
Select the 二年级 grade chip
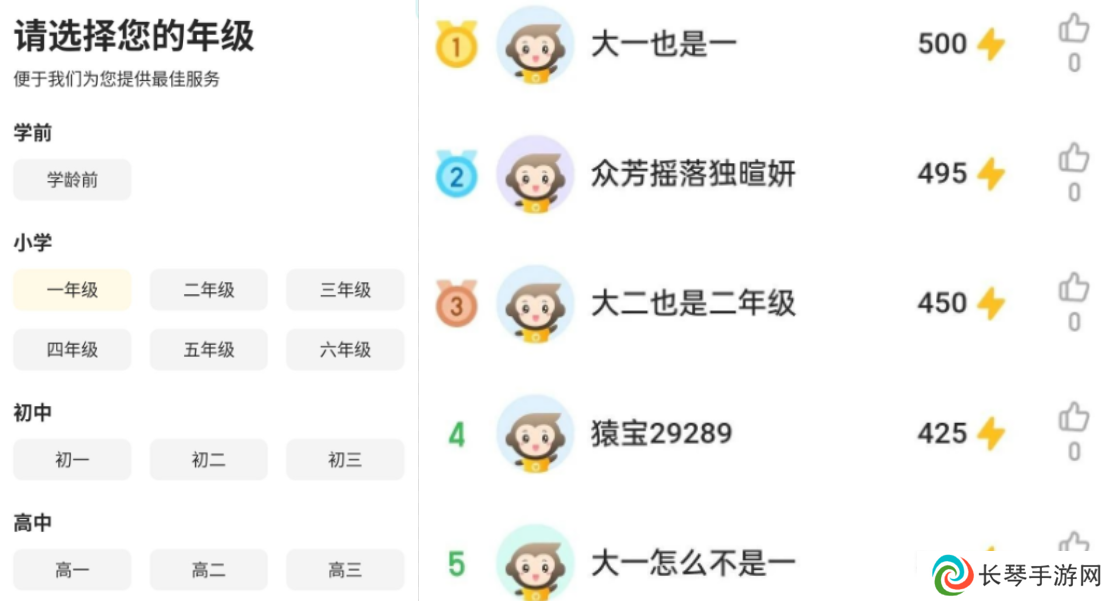[208, 290]
